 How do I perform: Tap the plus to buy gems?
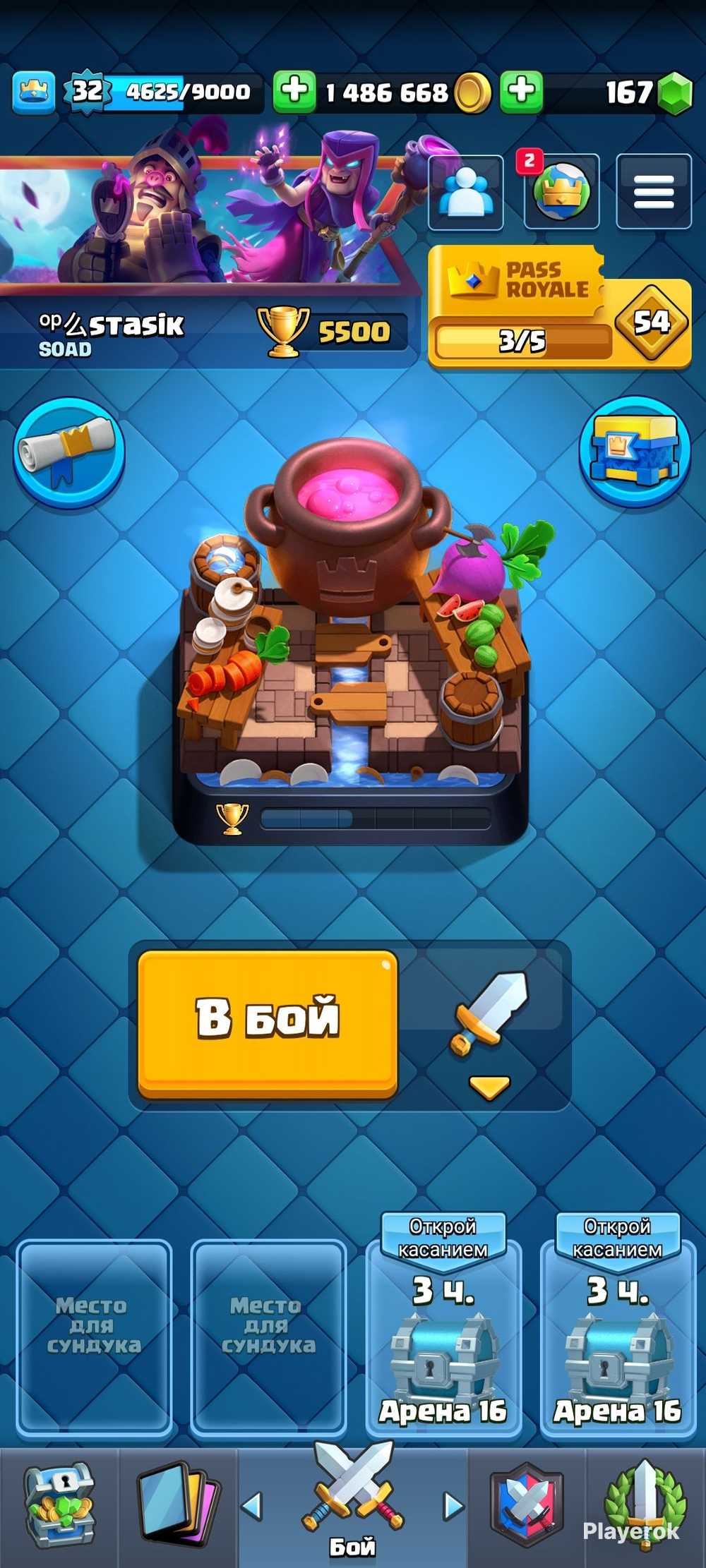[521, 92]
